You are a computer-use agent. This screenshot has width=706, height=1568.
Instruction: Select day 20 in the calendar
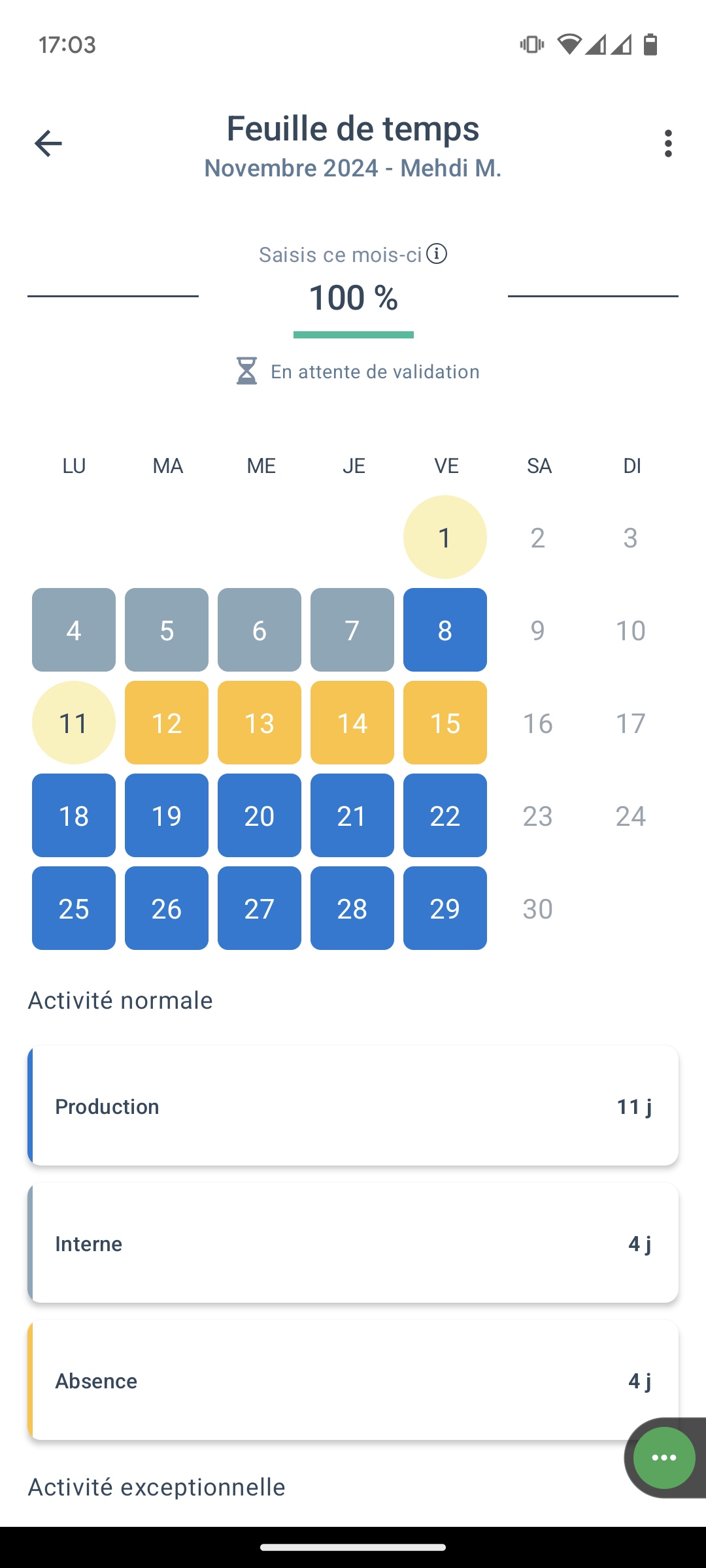[260, 815]
